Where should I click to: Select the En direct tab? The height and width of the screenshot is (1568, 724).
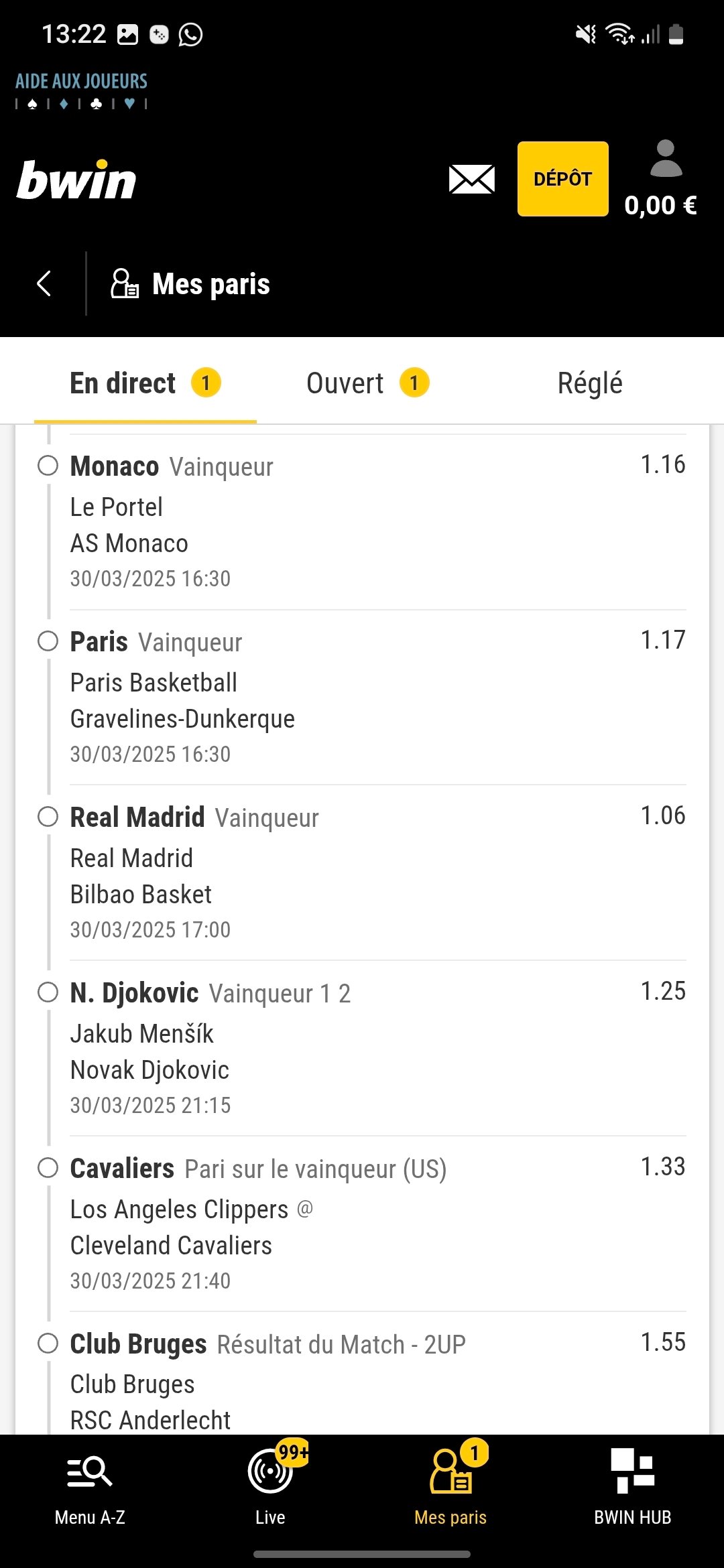[145, 383]
